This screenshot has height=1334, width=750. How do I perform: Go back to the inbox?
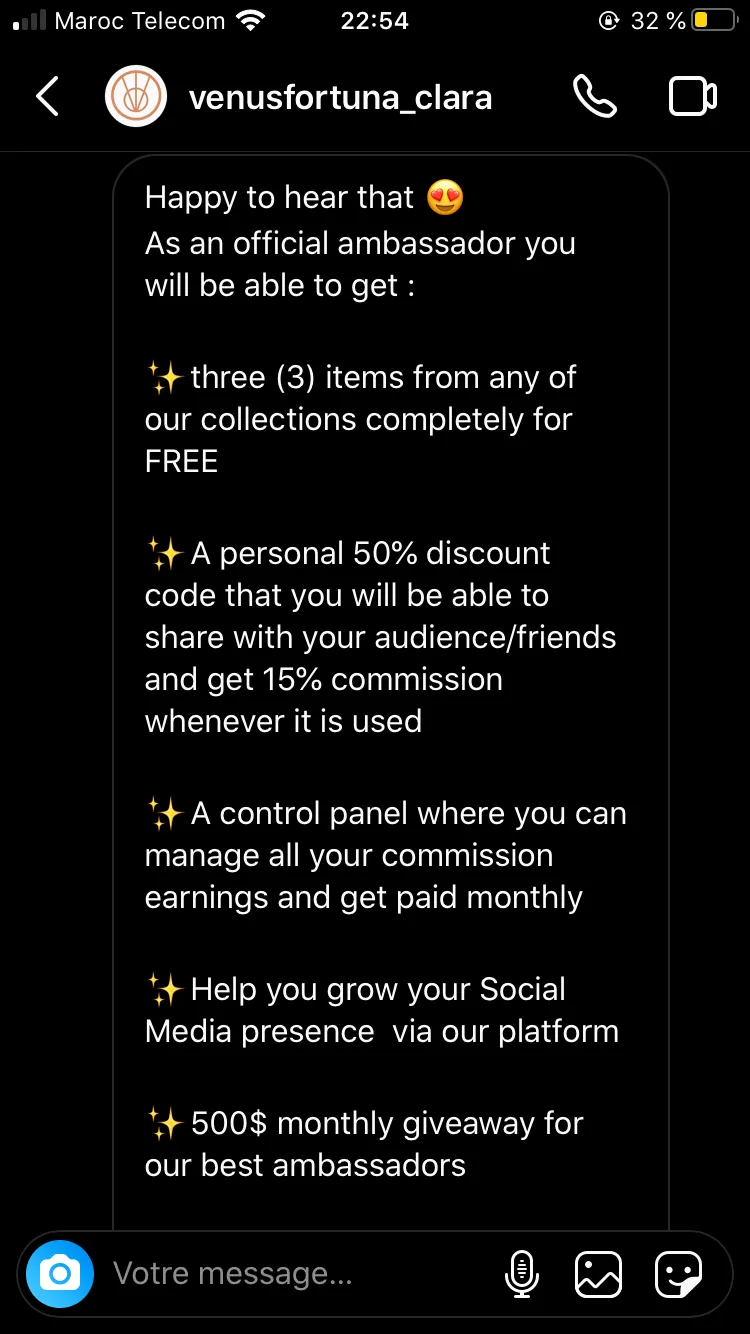point(47,97)
